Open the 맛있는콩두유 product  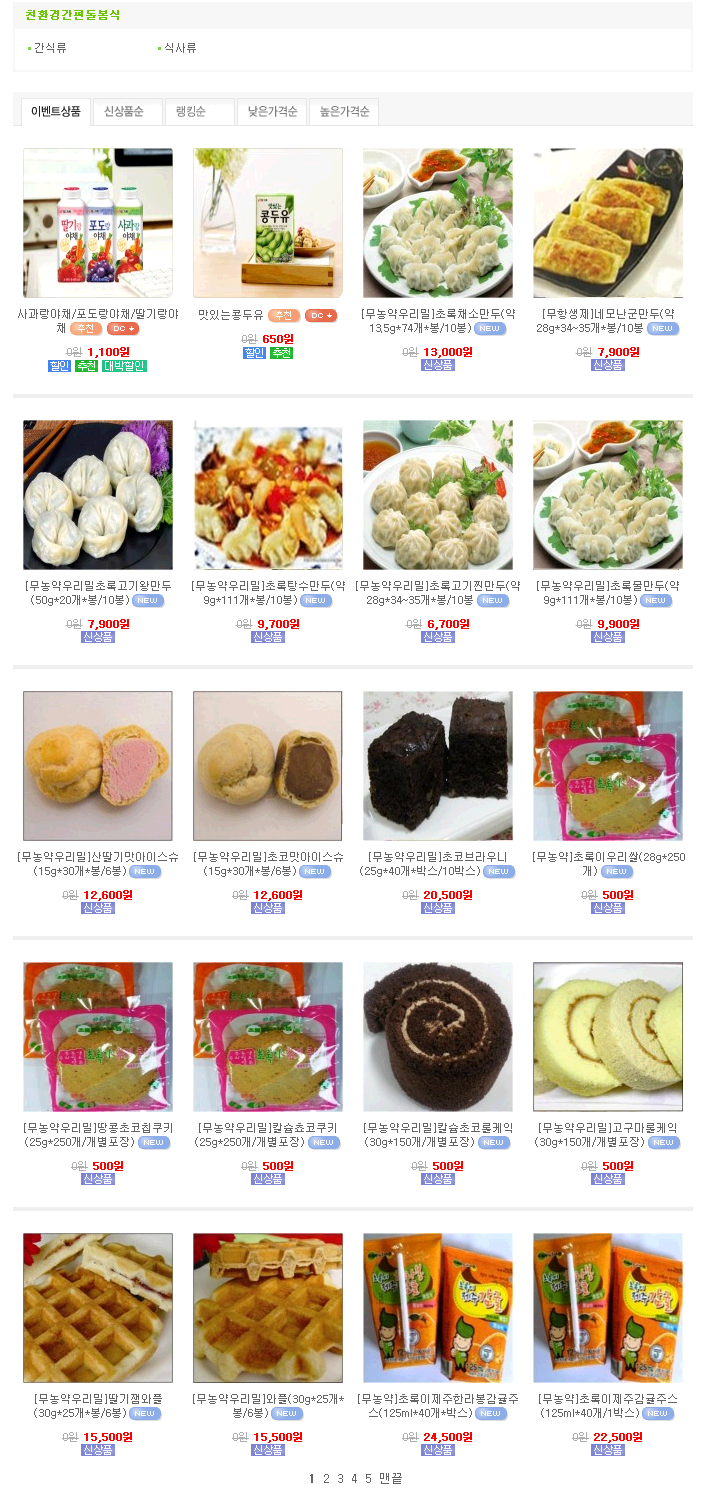click(x=268, y=223)
